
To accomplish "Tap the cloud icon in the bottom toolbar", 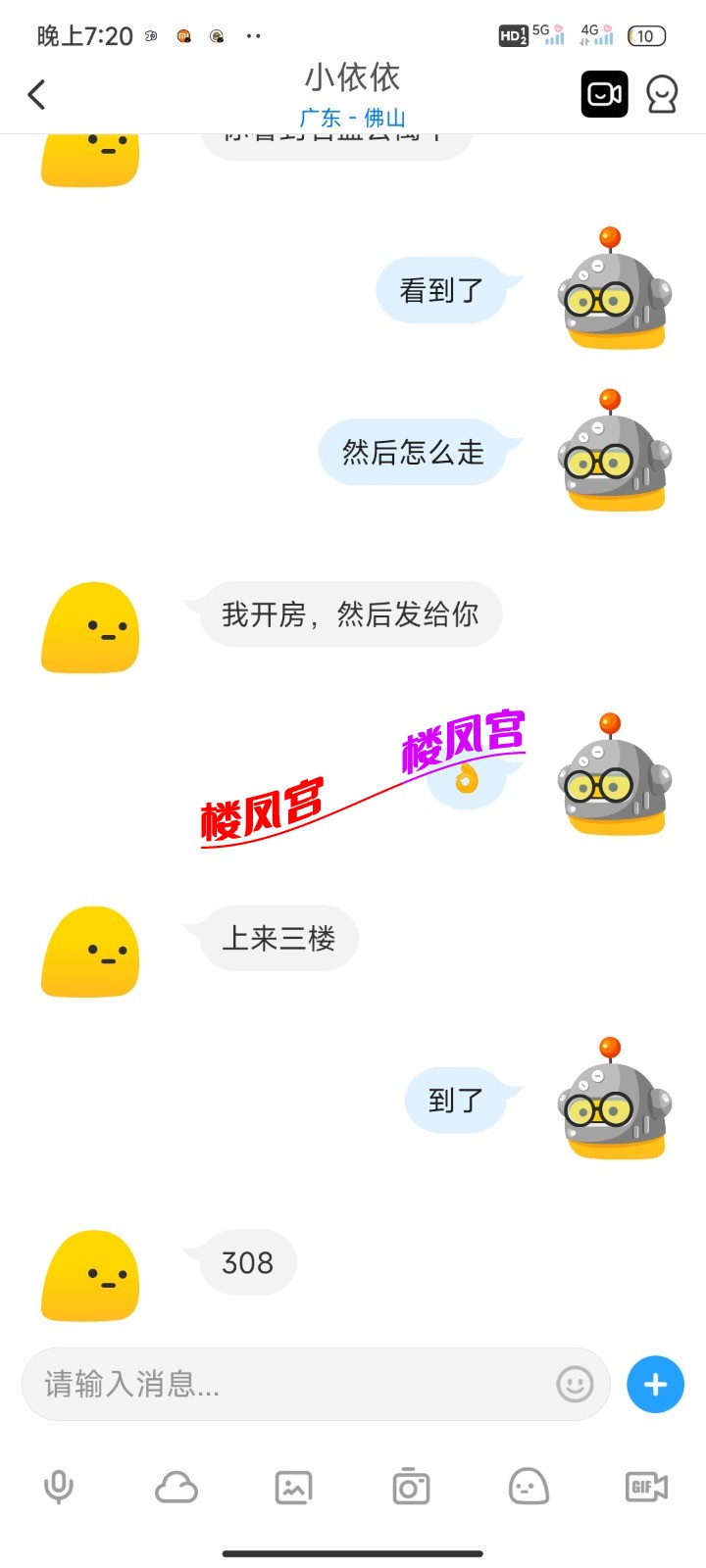I will (x=176, y=1487).
